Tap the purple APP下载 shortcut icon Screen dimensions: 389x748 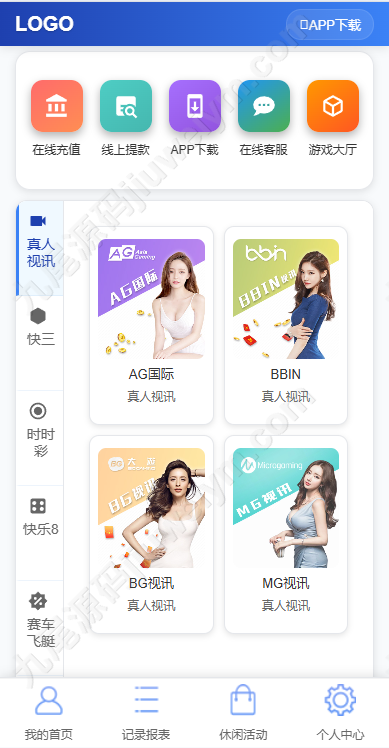tap(195, 106)
